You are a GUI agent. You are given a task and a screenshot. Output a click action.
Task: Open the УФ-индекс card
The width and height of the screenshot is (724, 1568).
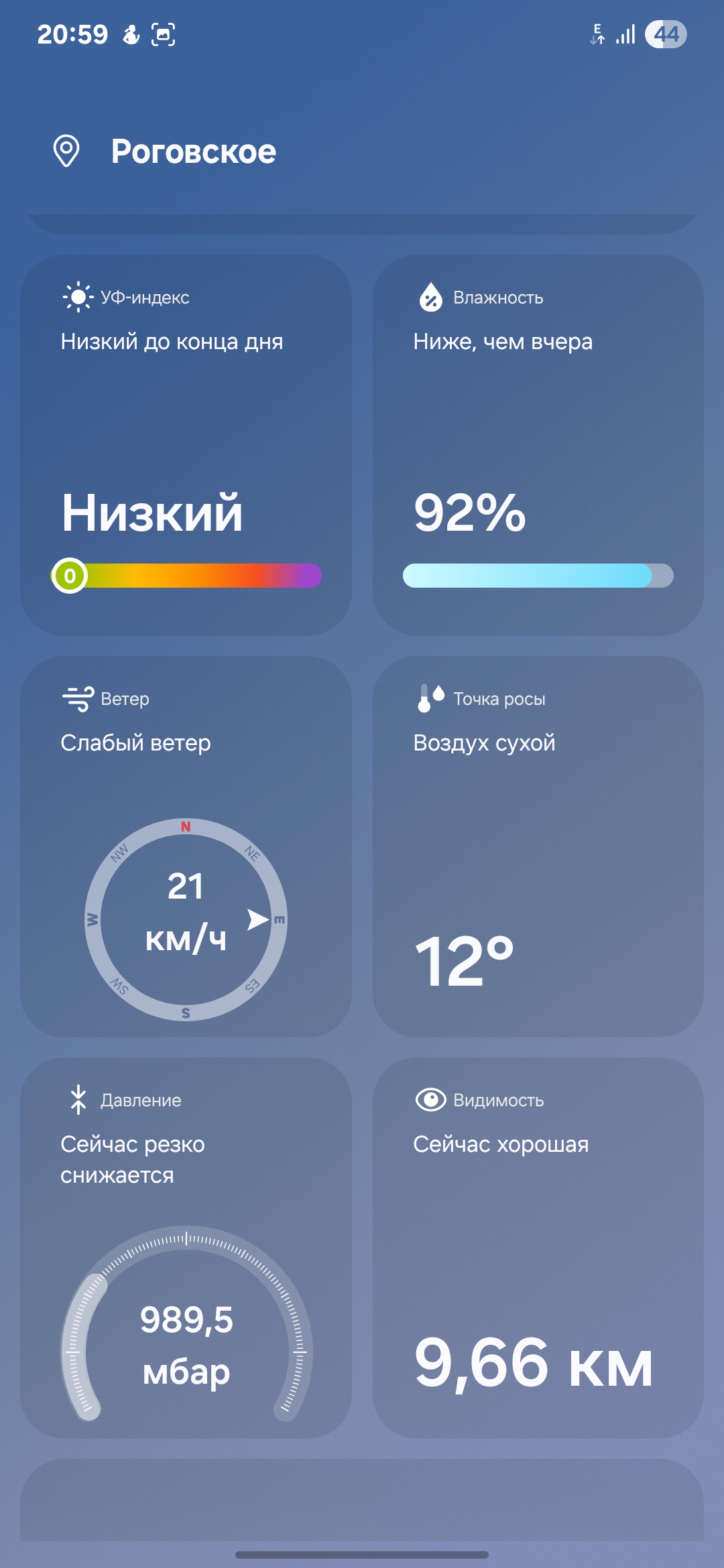tap(186, 445)
